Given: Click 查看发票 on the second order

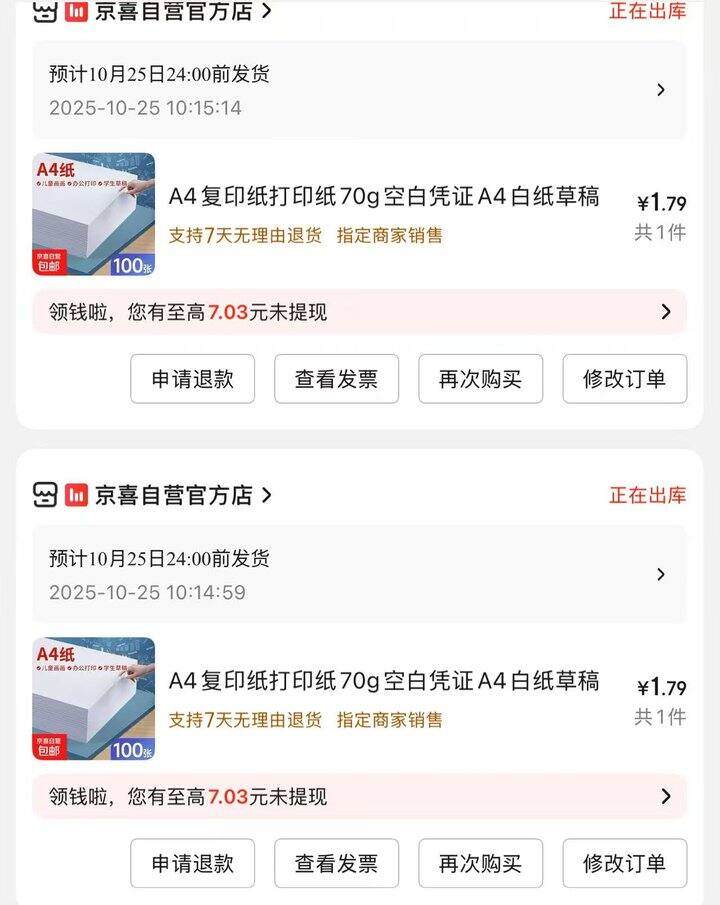Looking at the screenshot, I should click(x=336, y=862).
